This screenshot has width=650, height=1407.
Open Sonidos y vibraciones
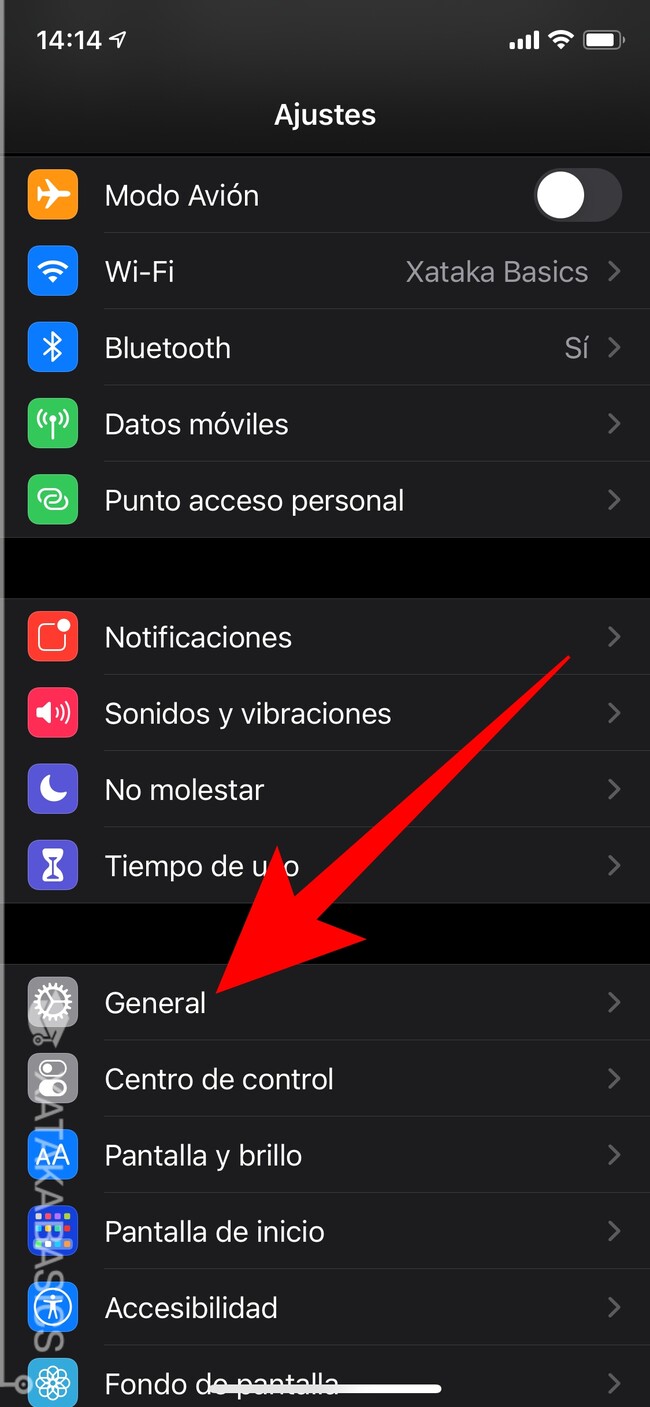325,713
